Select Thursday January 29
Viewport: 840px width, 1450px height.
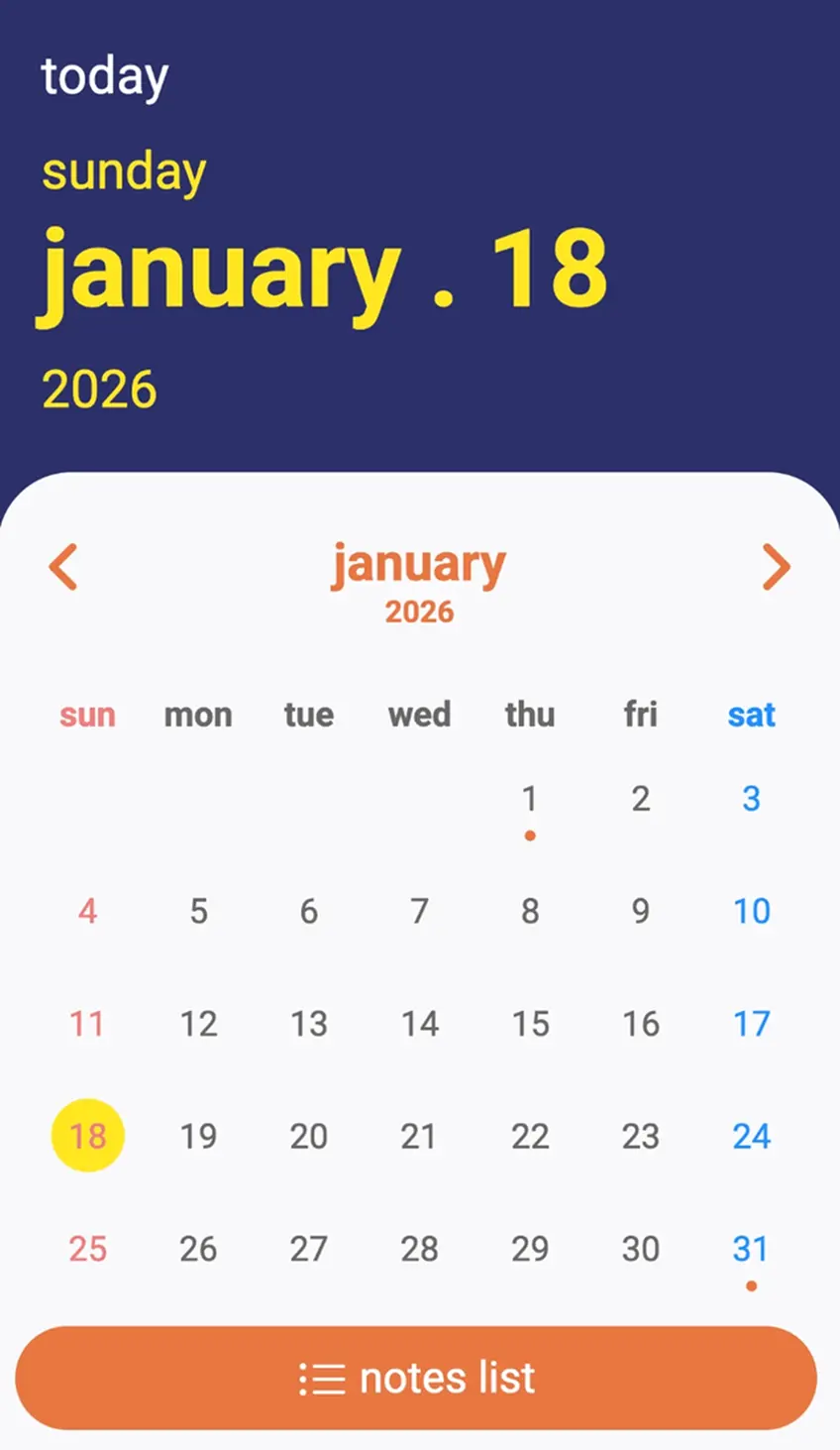[530, 1249]
